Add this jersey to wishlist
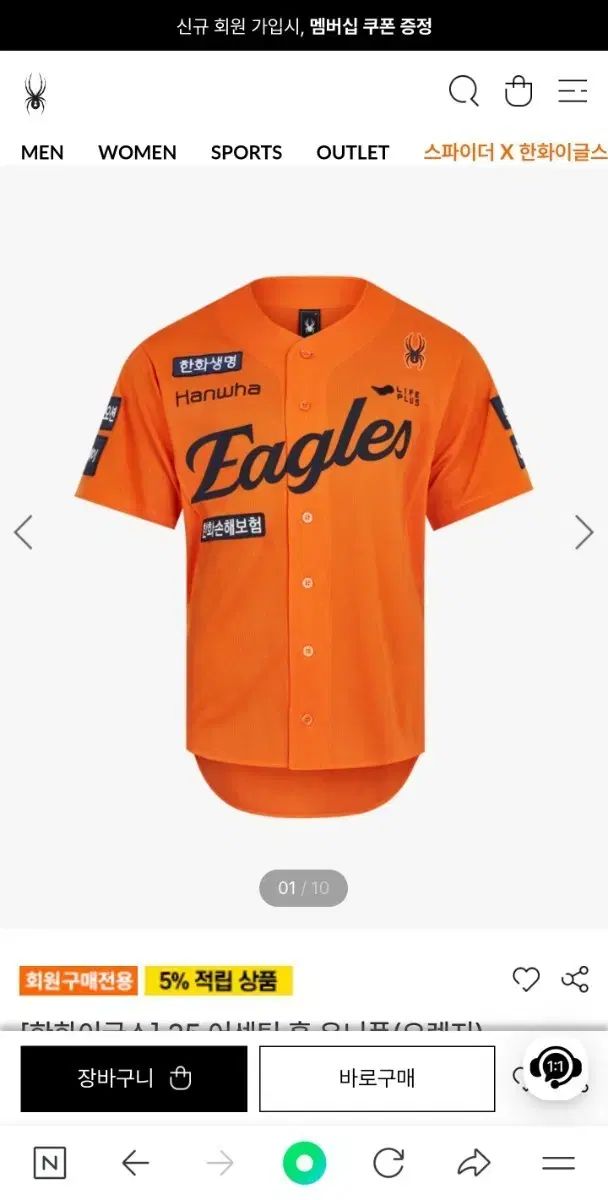This screenshot has height=1200, width=608. (x=526, y=979)
